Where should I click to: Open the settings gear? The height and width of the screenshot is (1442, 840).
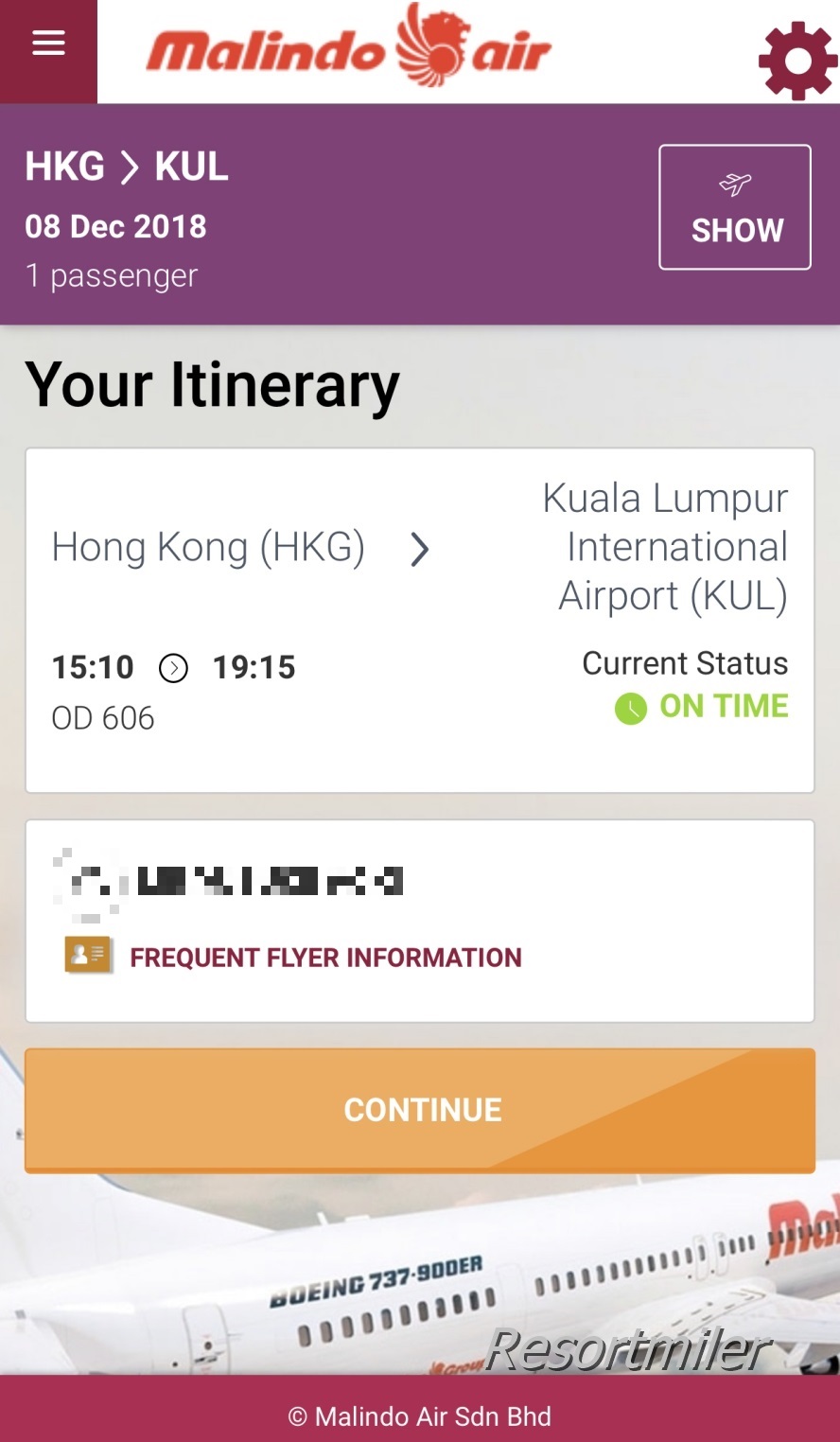797,61
